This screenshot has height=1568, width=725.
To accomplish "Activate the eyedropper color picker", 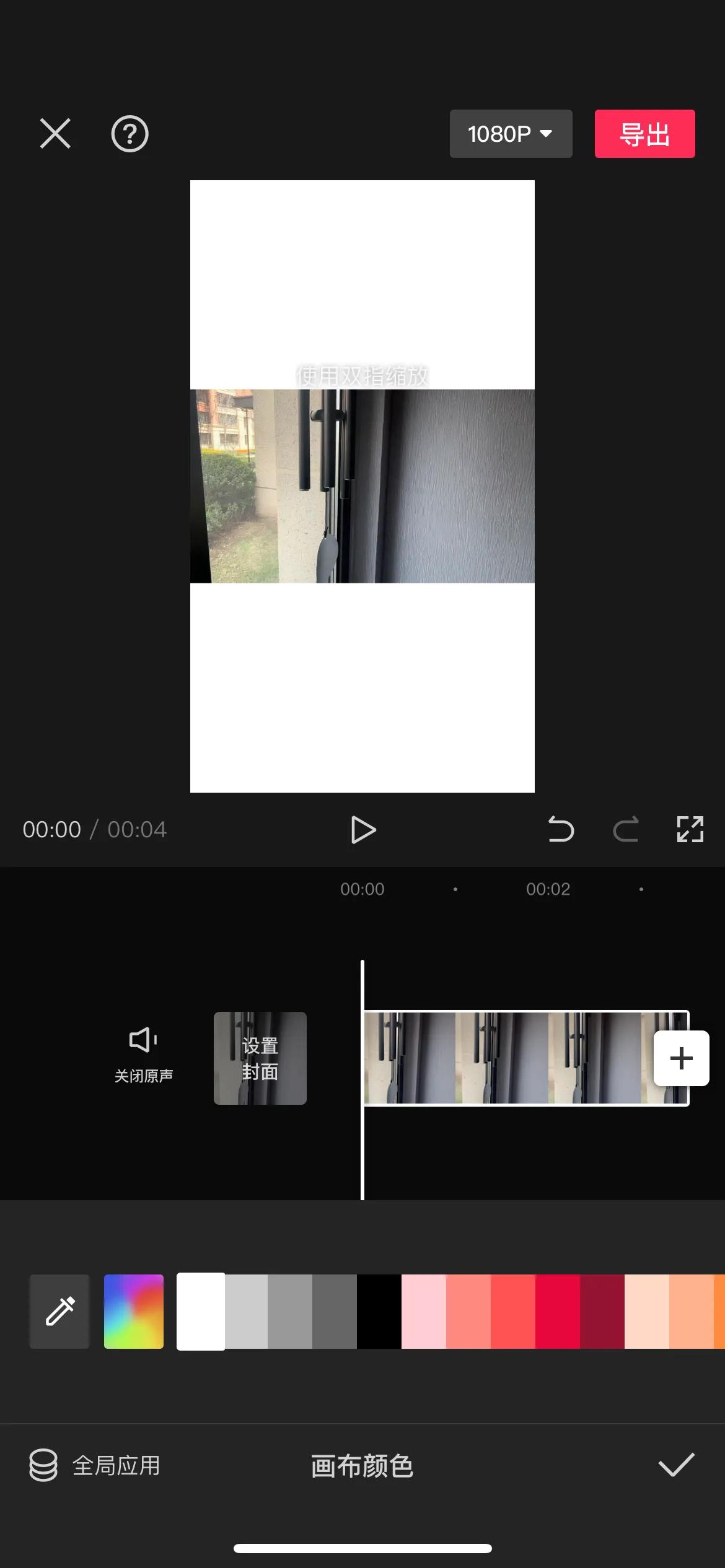I will click(60, 1311).
